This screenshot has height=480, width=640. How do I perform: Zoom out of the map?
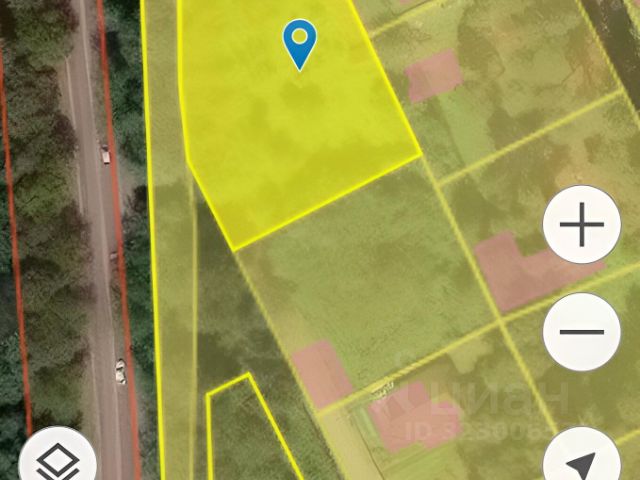[x=581, y=332]
